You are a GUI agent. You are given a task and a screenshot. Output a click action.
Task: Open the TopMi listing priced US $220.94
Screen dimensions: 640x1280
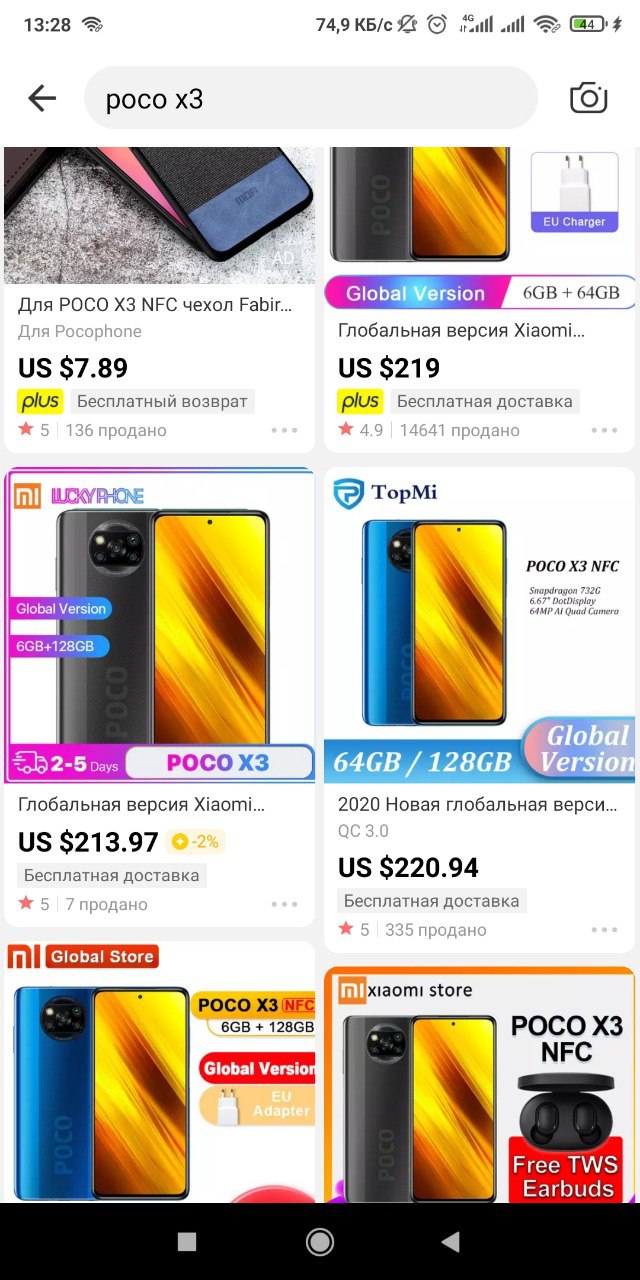point(480,709)
